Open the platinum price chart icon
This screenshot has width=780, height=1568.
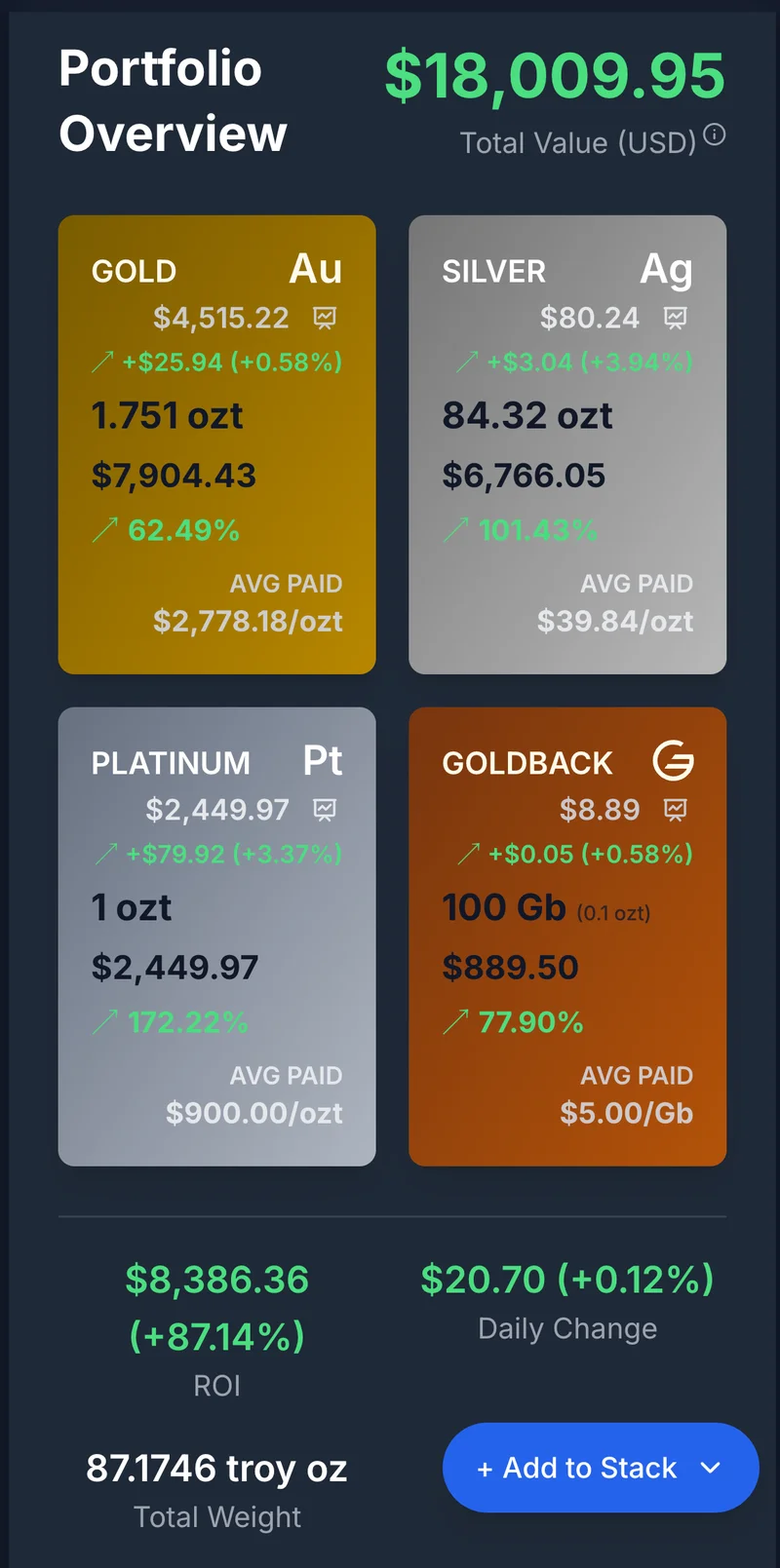[326, 809]
